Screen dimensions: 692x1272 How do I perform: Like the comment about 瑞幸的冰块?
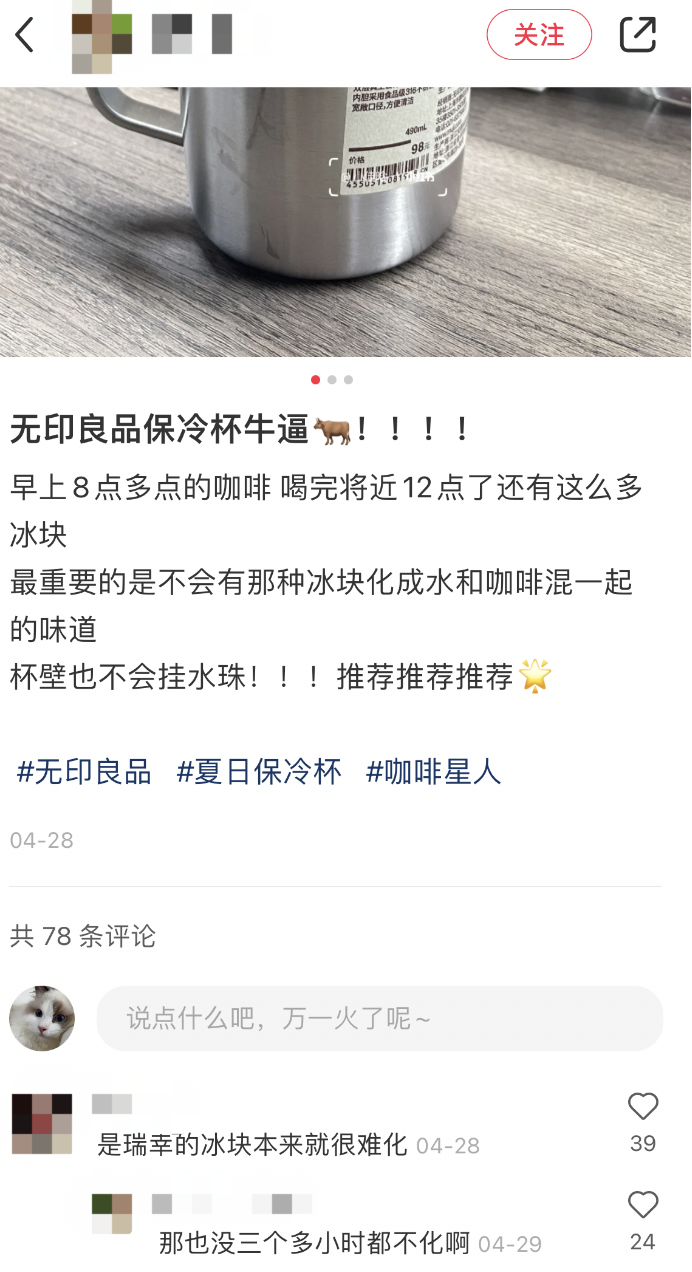643,1107
